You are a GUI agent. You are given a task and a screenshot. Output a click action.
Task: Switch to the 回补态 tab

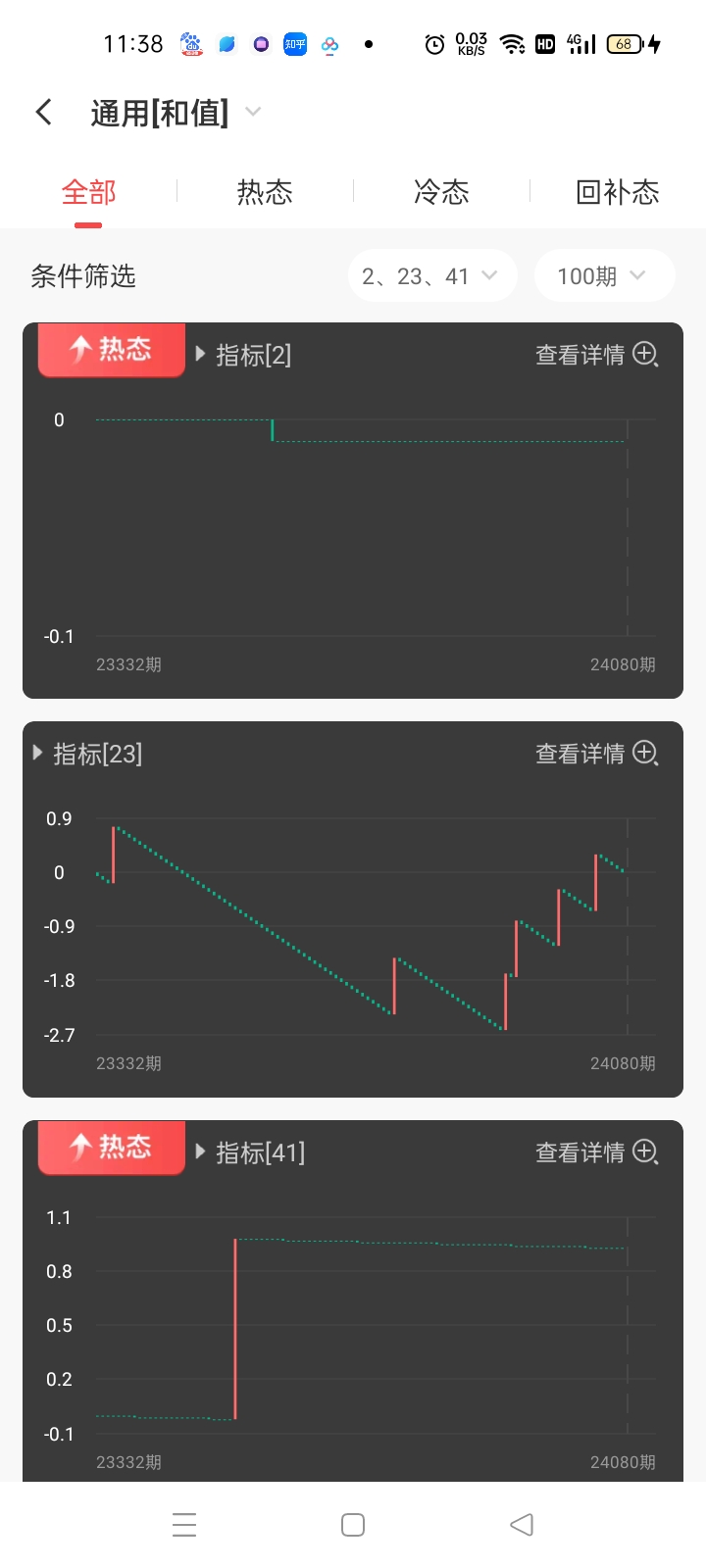(618, 192)
